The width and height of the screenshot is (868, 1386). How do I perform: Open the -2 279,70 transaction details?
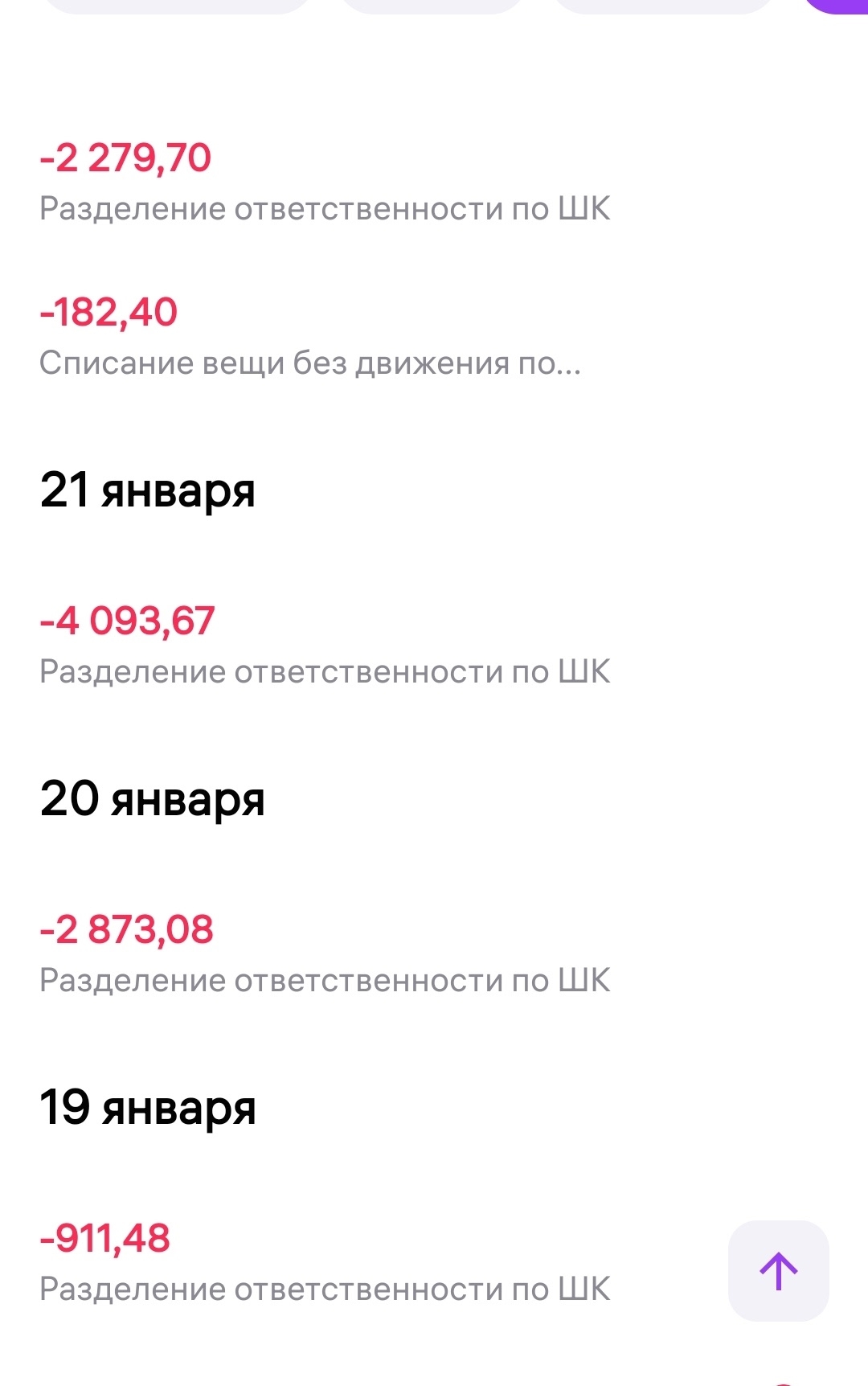pyautogui.click(x=325, y=182)
